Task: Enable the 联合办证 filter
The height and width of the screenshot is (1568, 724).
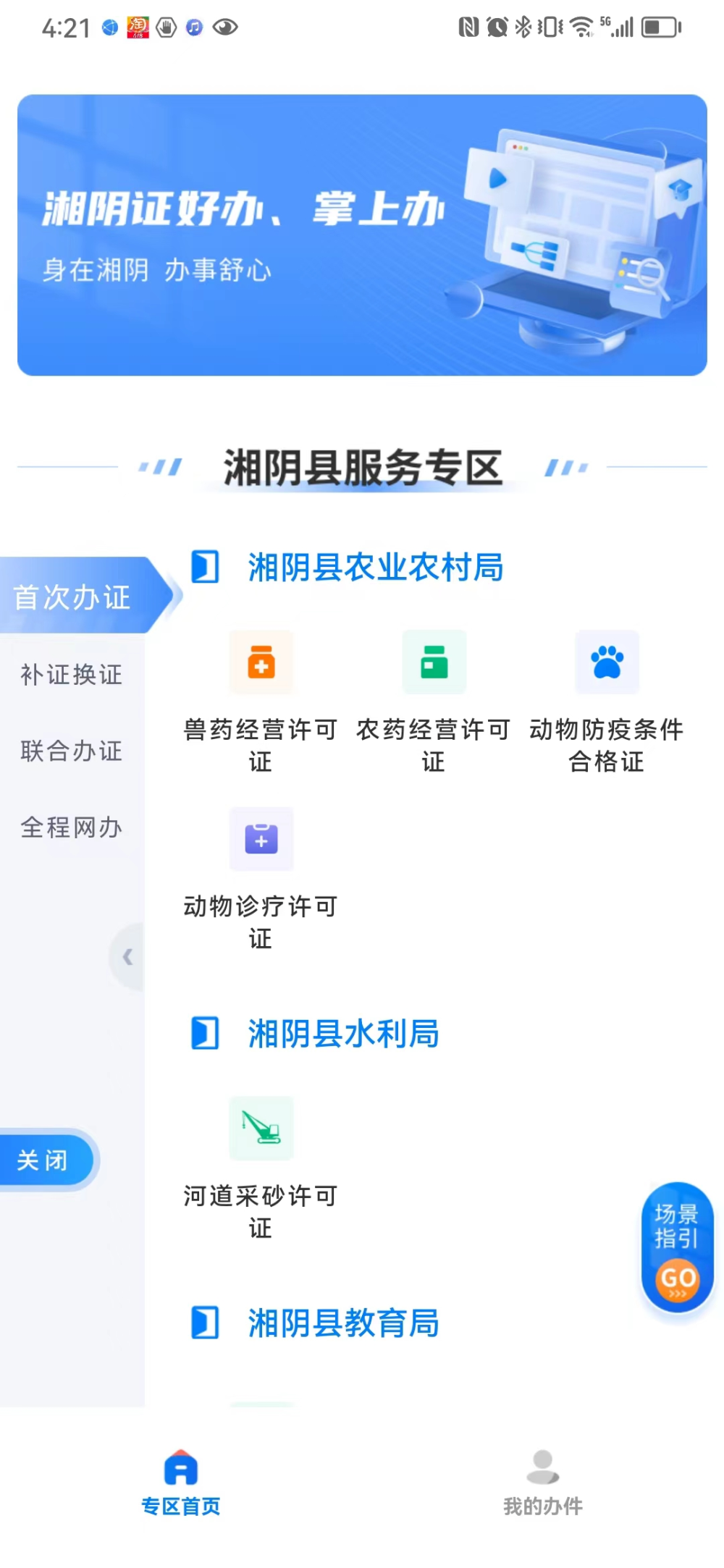Action: tap(70, 751)
